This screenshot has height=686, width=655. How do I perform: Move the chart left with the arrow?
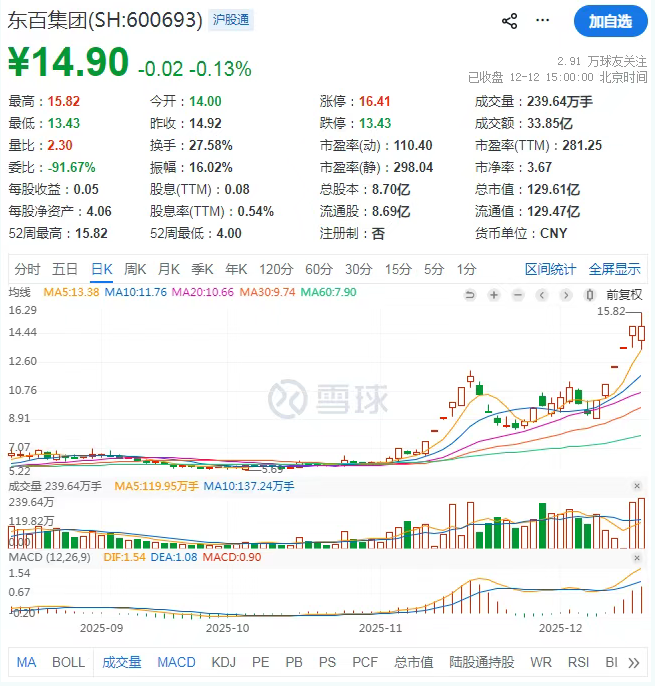coord(541,295)
